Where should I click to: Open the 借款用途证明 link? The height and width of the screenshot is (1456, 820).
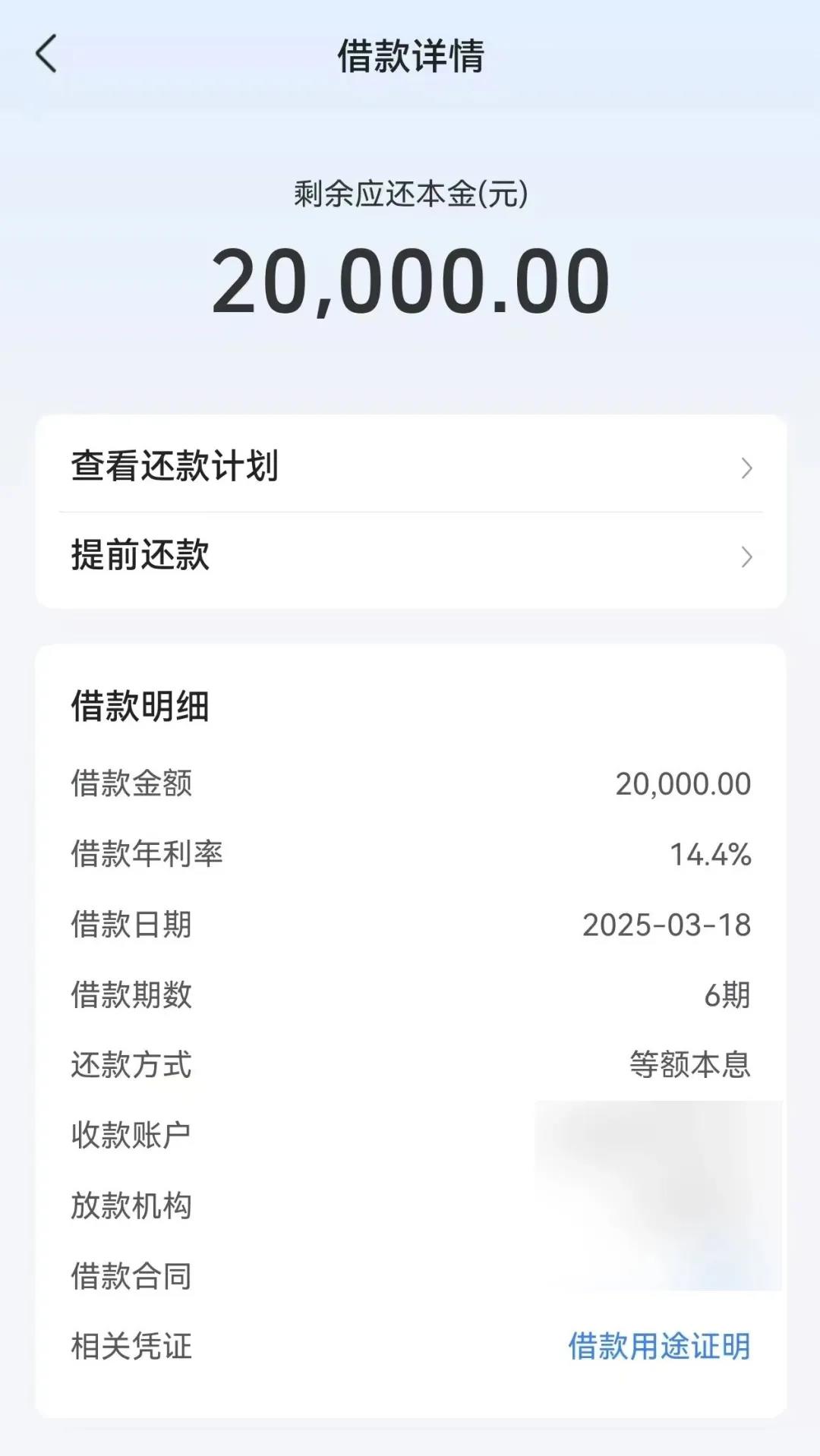pos(659,1346)
